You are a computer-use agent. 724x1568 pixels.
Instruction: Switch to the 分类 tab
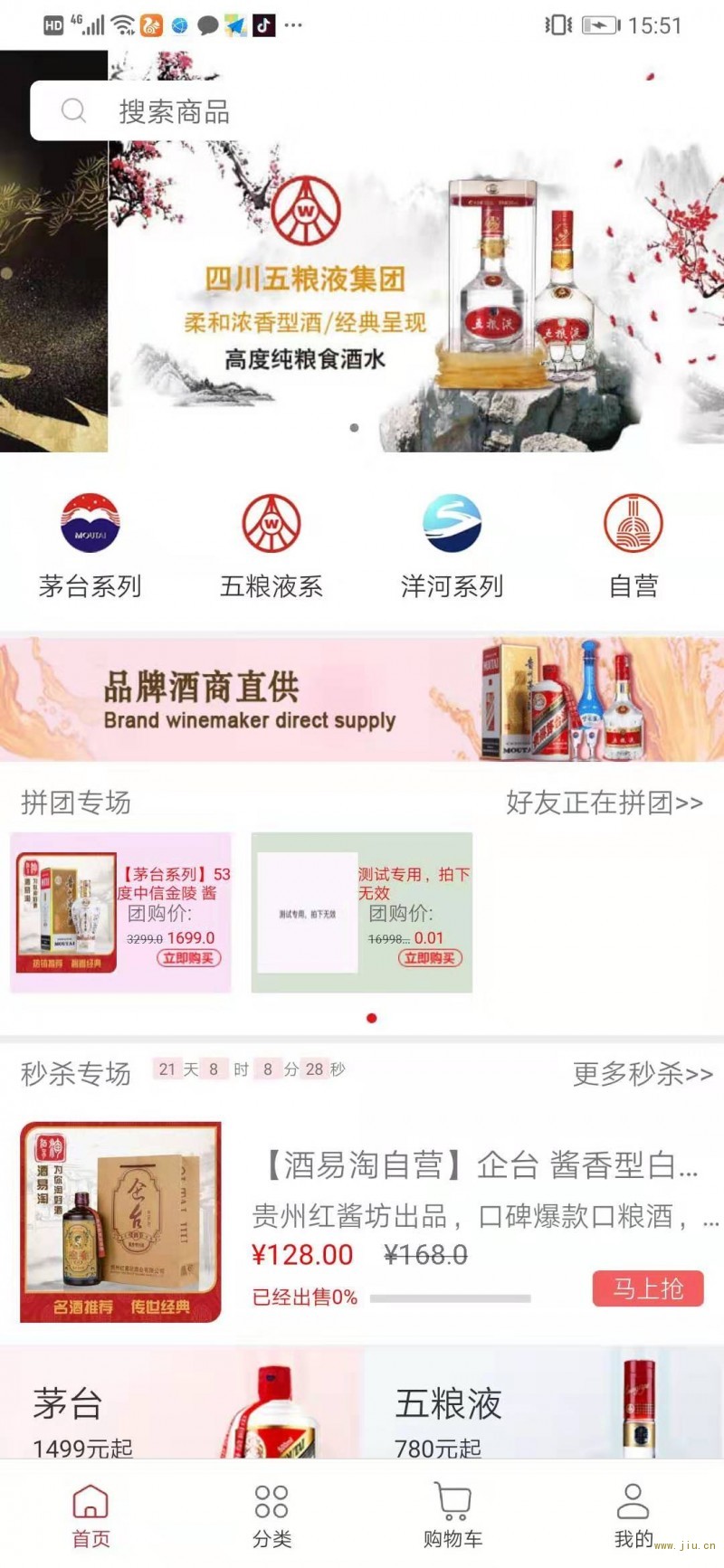[x=271, y=1516]
